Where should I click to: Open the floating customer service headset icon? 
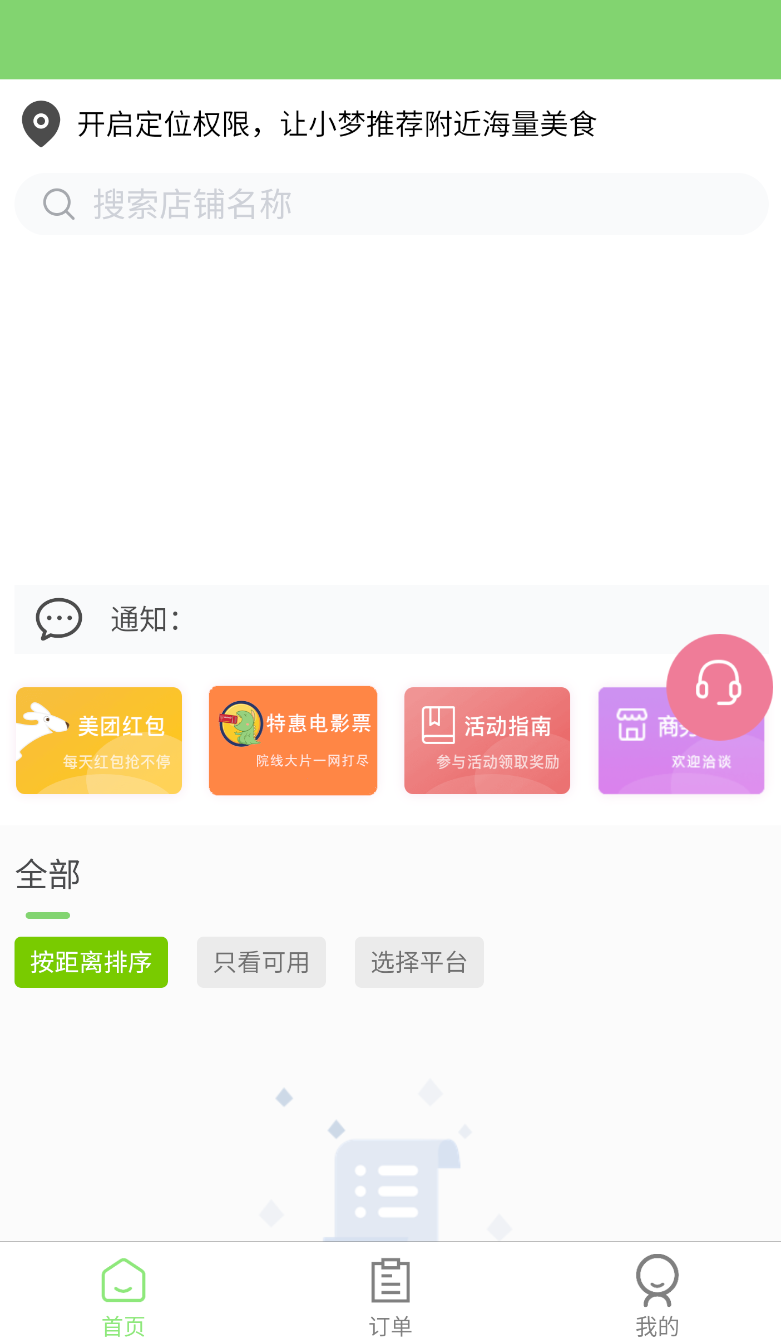click(719, 687)
